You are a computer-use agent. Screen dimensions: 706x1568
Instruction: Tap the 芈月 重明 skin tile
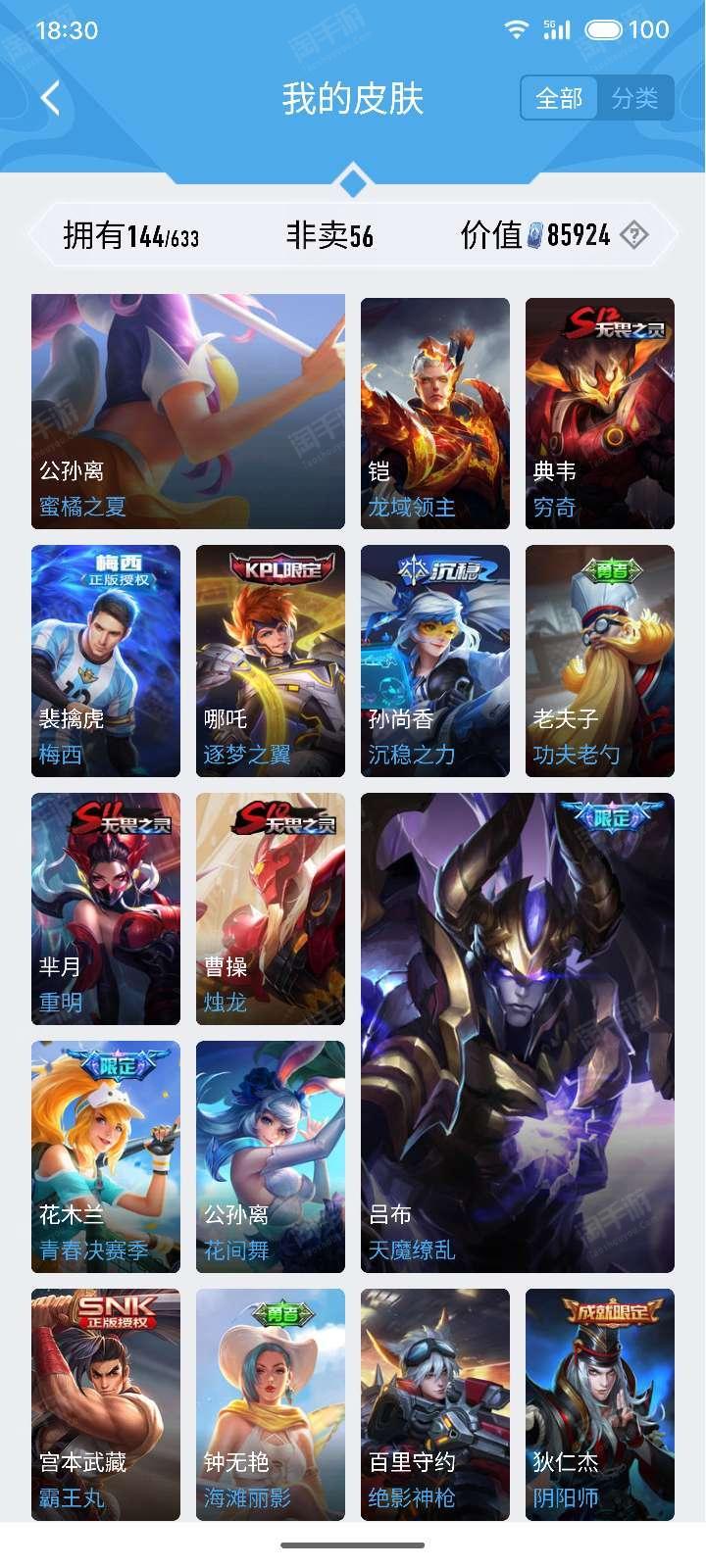tap(106, 908)
